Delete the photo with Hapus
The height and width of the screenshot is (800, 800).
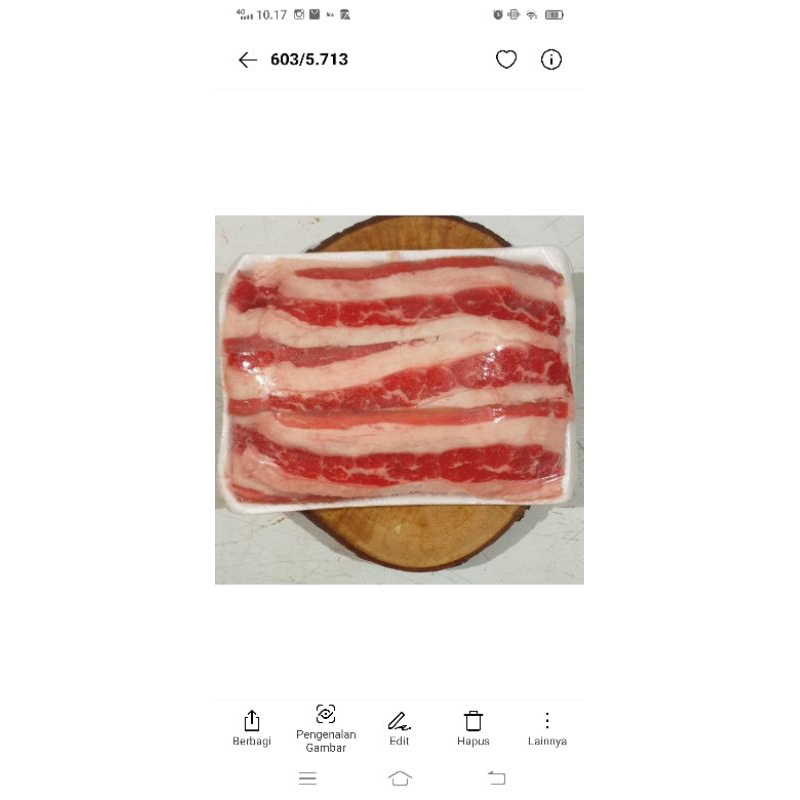tap(473, 728)
